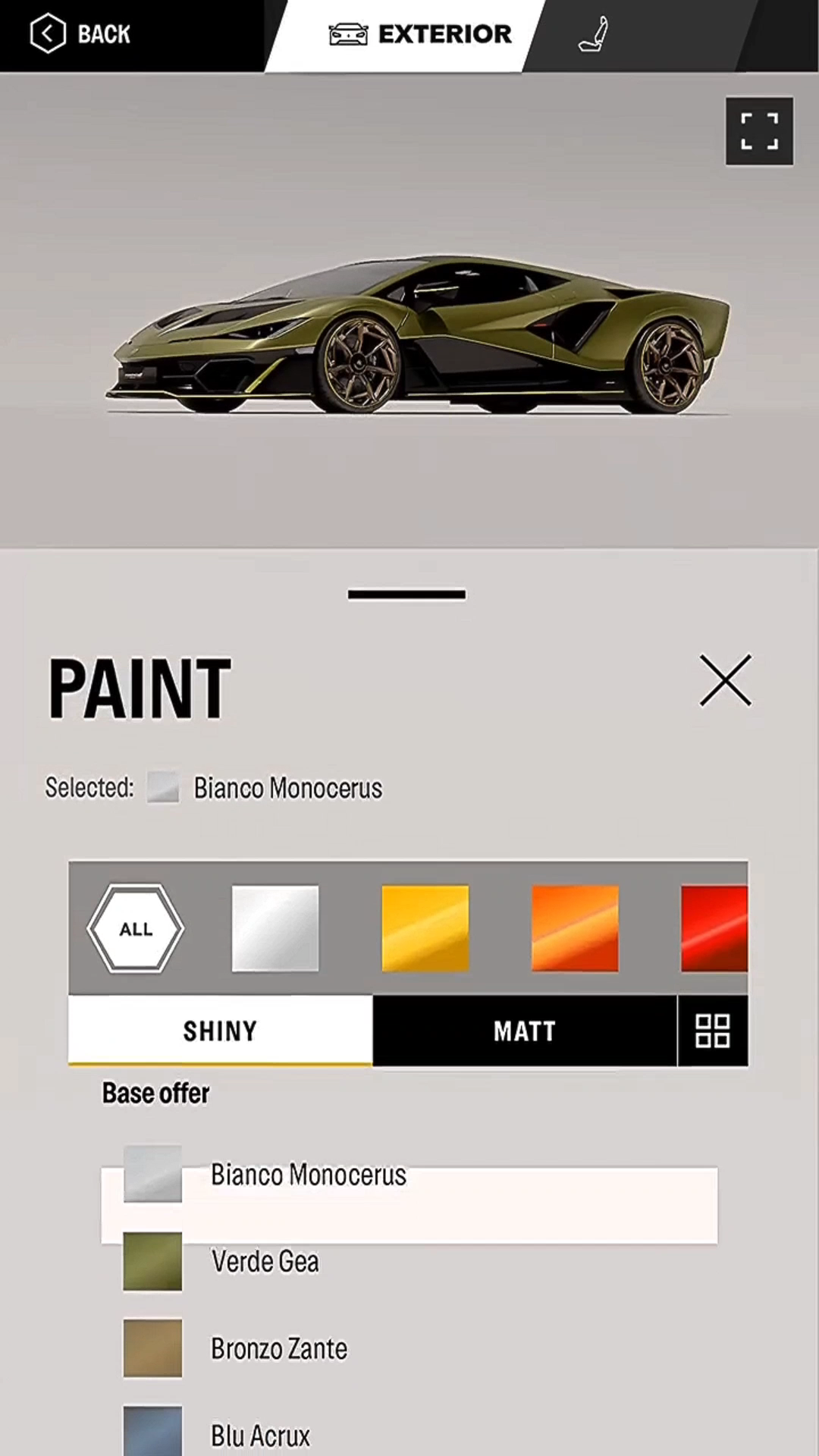Choose Bronzo Zante paint
This screenshot has width=819, height=1456.
click(278, 1348)
